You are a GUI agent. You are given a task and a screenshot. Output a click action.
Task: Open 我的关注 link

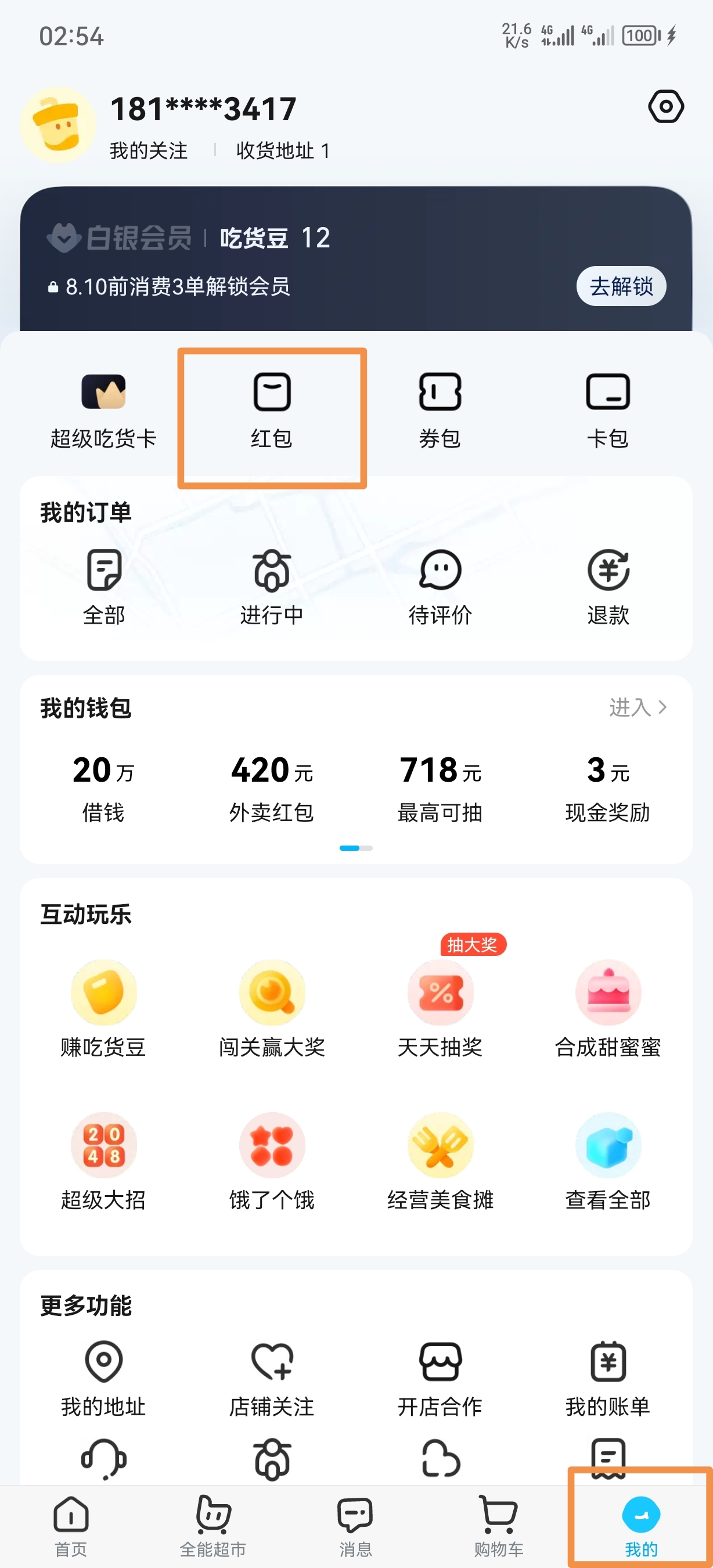[x=149, y=150]
